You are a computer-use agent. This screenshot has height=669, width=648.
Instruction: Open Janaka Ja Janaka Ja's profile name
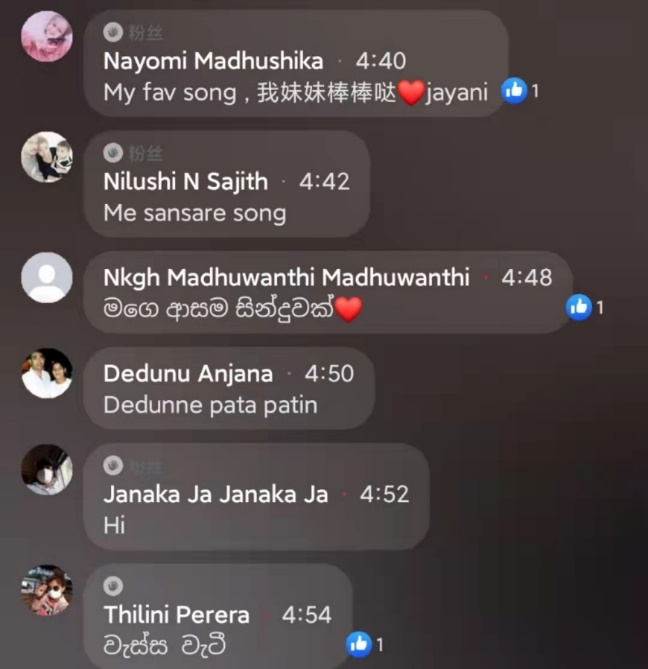215,494
